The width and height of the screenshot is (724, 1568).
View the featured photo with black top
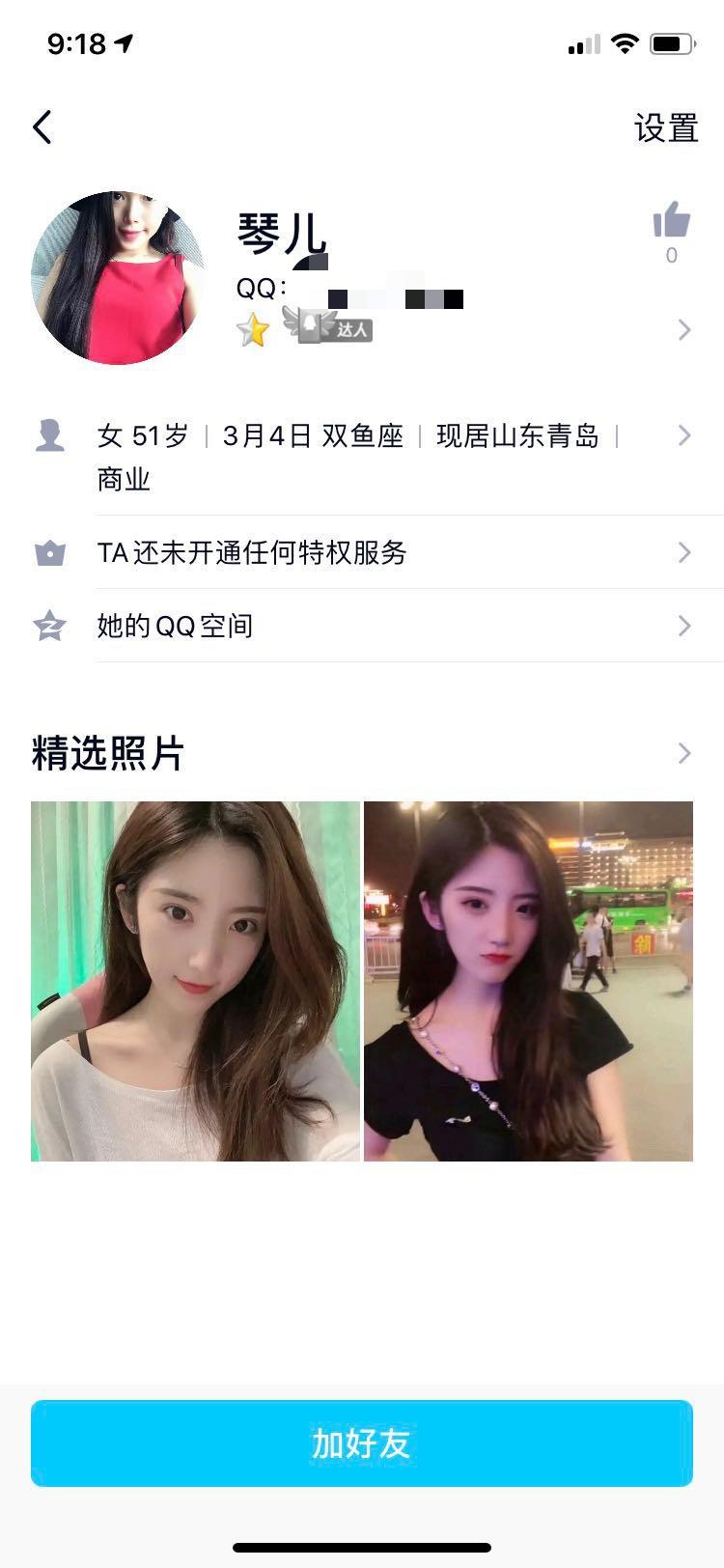pos(528,981)
